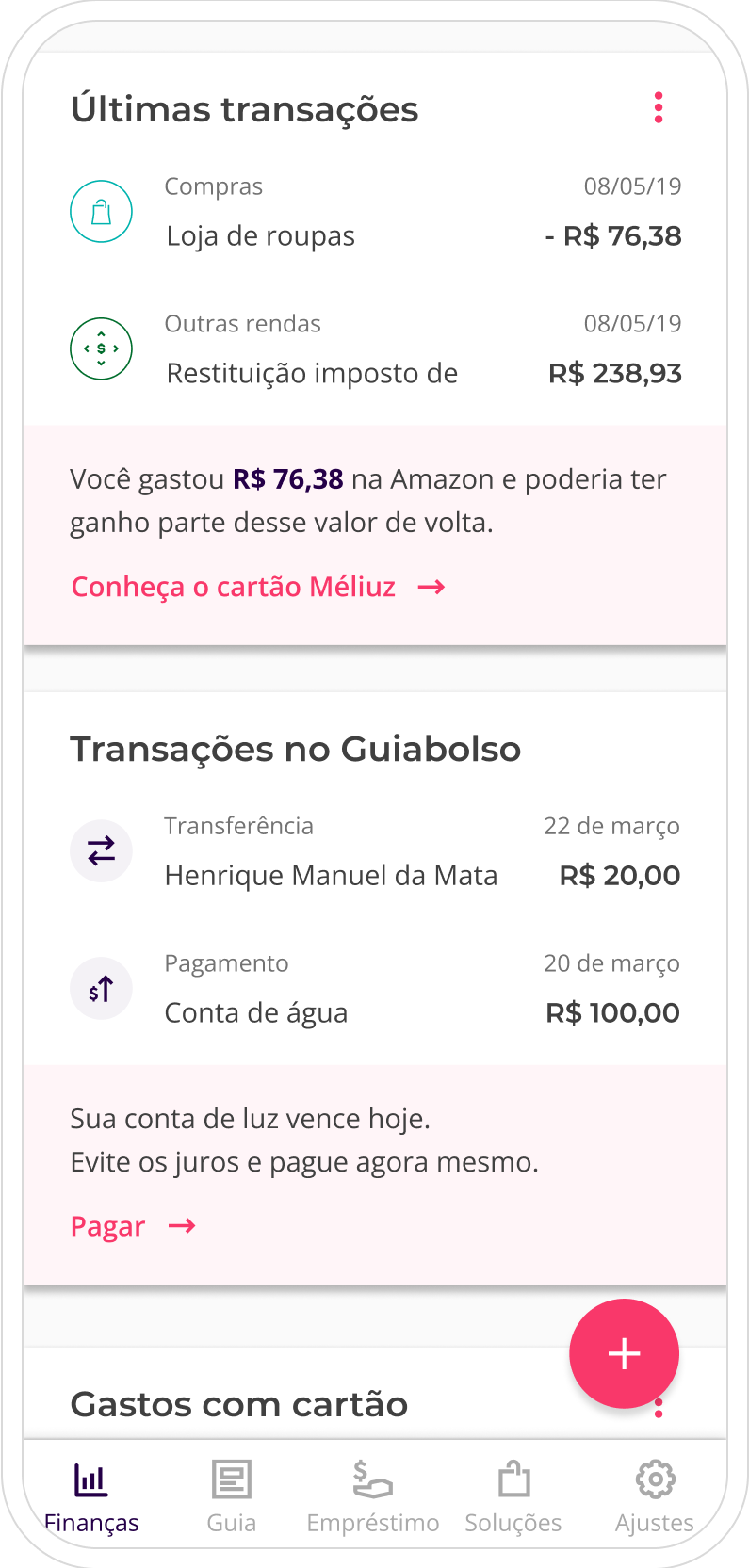Open transfer to Henrique Manuel da Mata
Image resolution: width=749 pixels, height=1568 pixels.
[375, 851]
